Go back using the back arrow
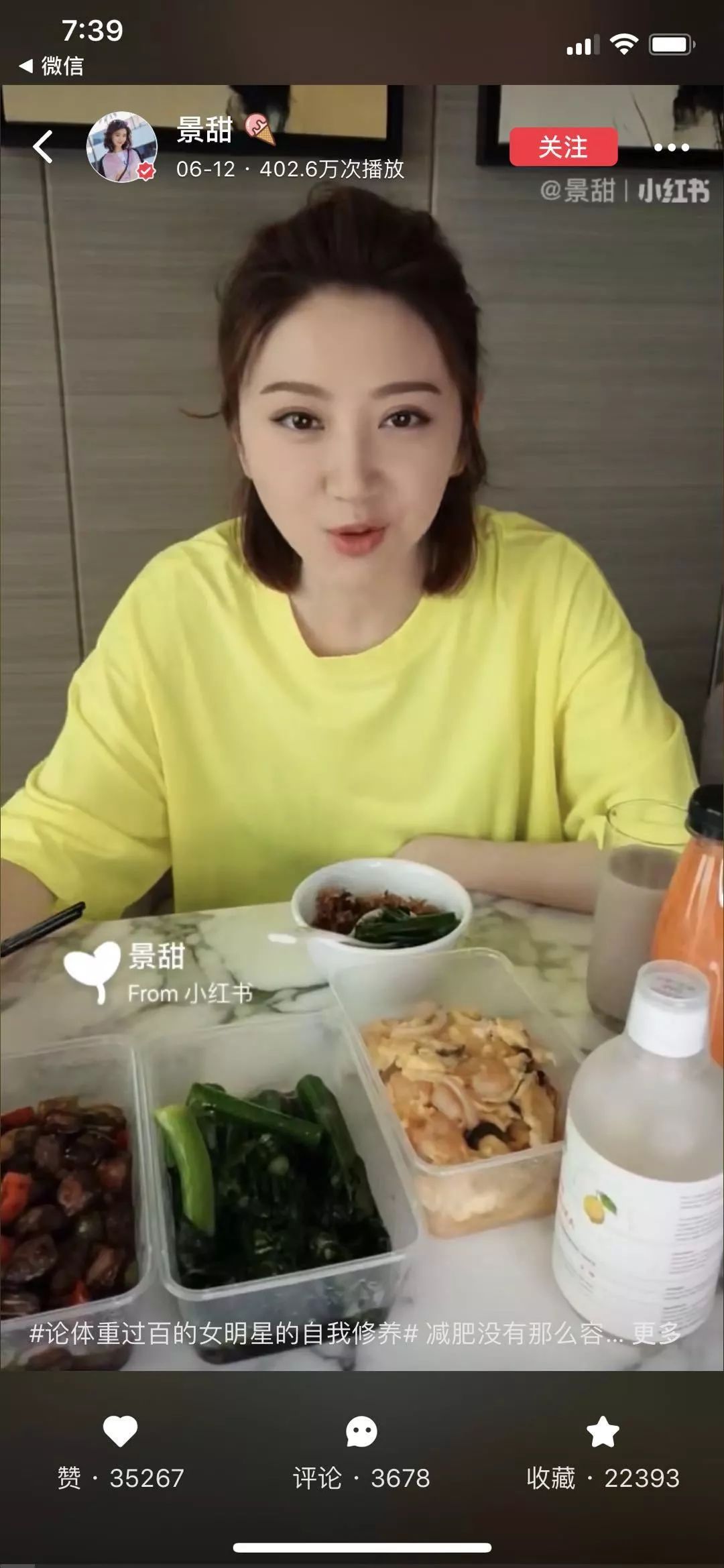This screenshot has width=724, height=1568. tap(43, 147)
